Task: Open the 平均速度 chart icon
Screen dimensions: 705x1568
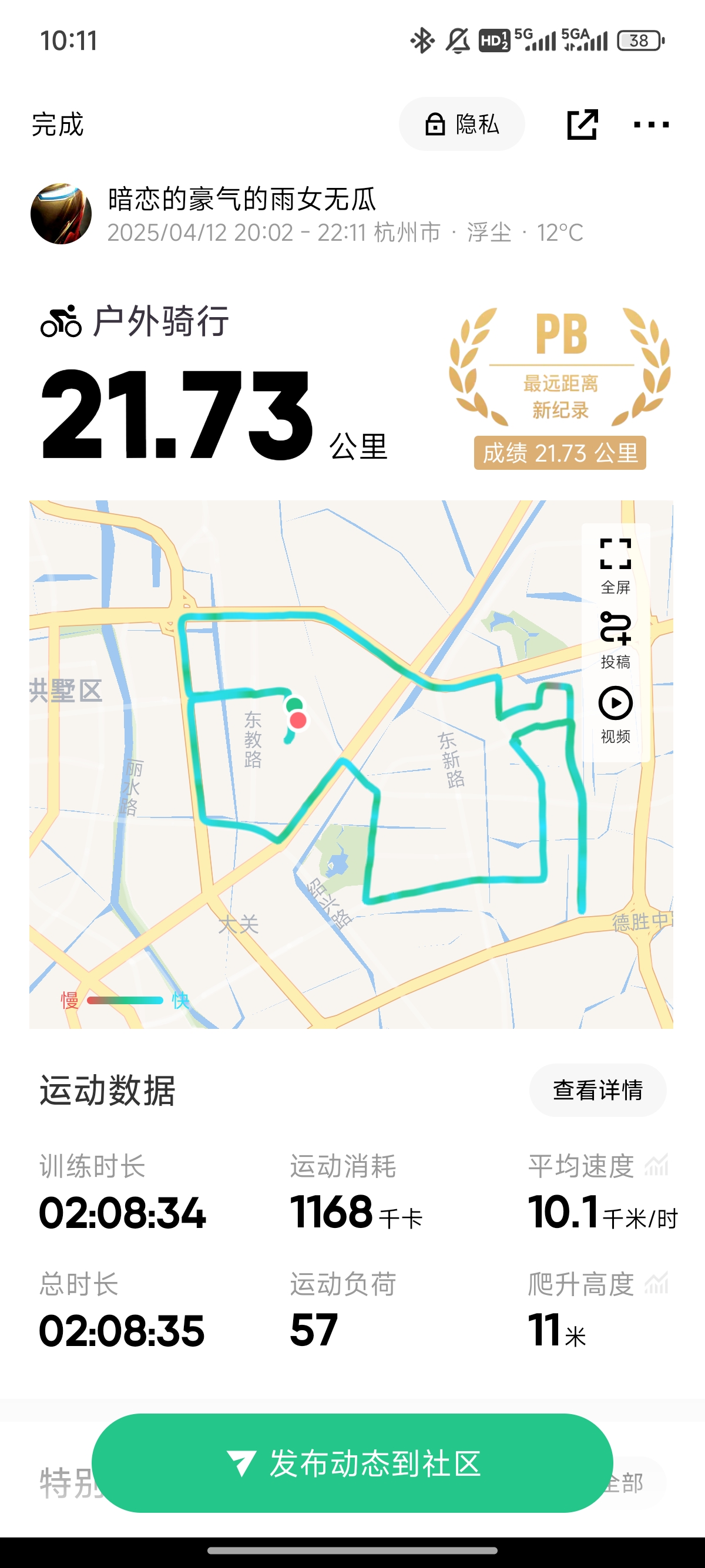Action: [657, 1166]
